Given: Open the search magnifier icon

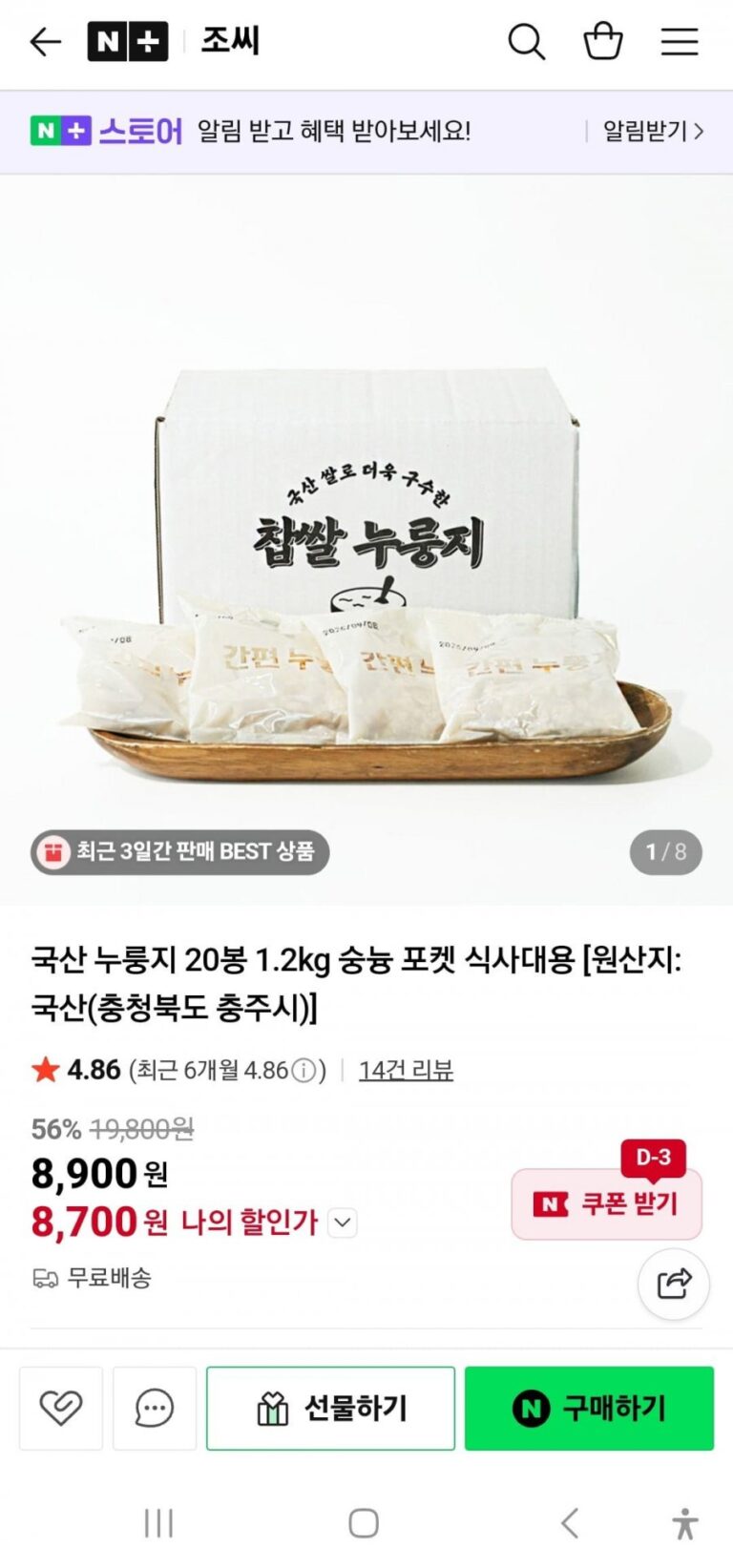Looking at the screenshot, I should [526, 42].
